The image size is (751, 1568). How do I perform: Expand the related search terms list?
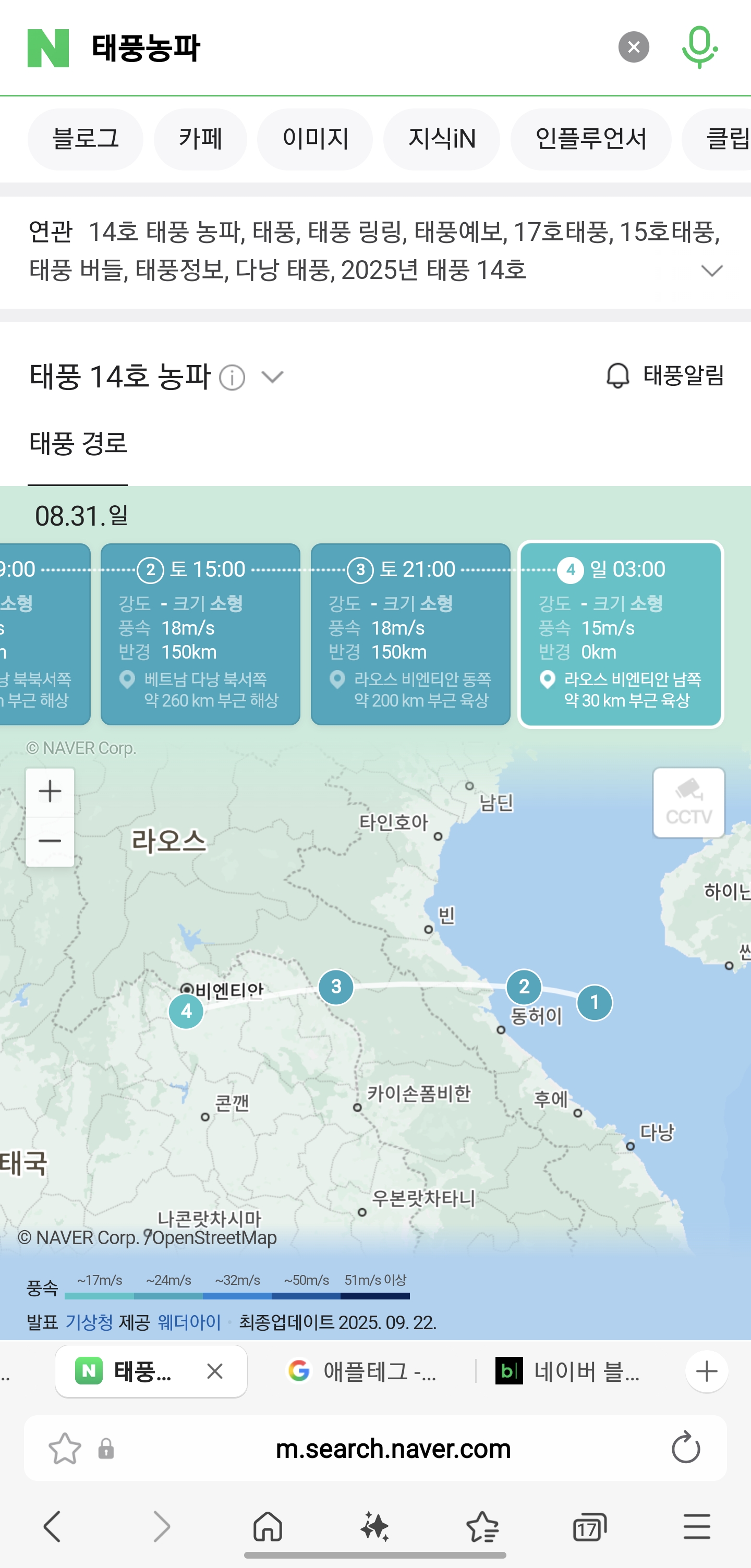711,270
